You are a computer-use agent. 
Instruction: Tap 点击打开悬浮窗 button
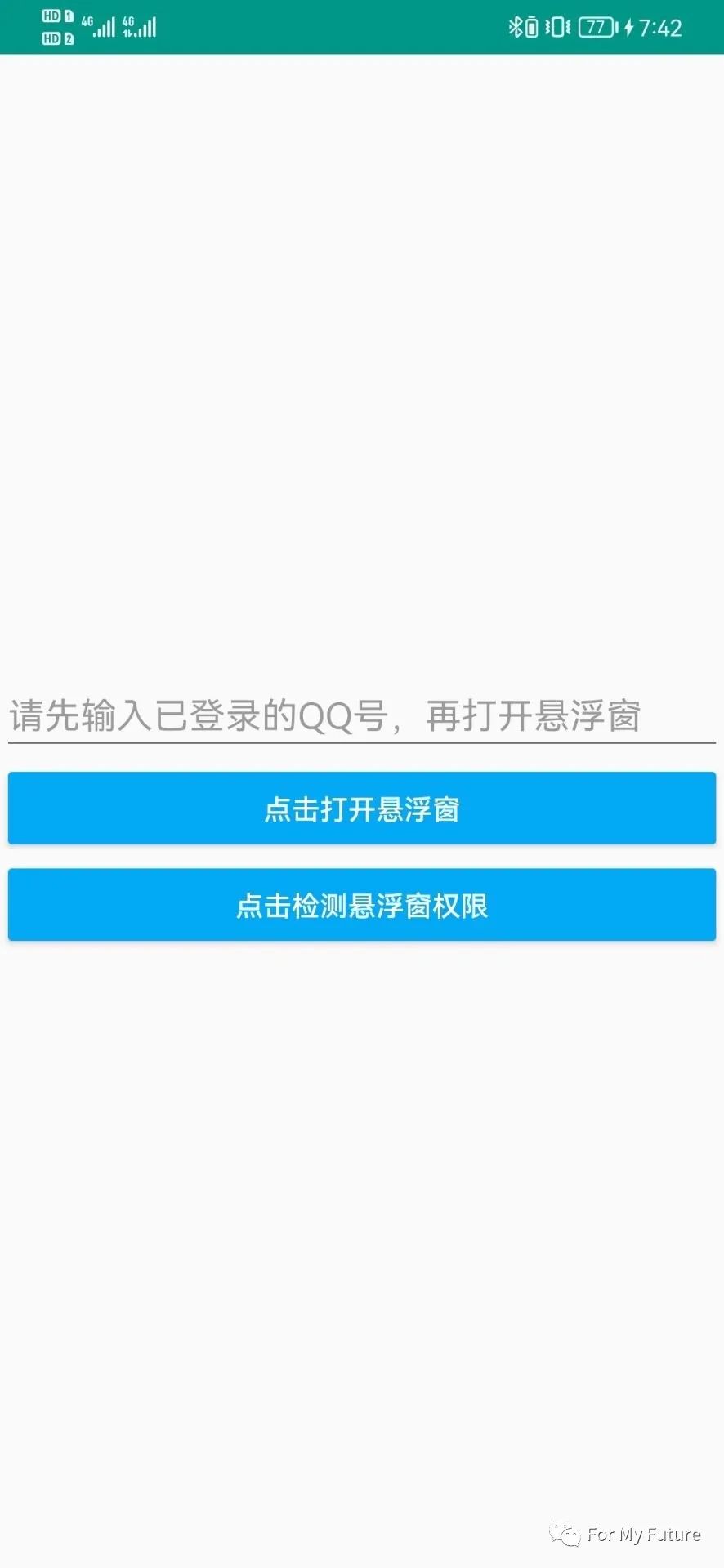click(x=362, y=808)
